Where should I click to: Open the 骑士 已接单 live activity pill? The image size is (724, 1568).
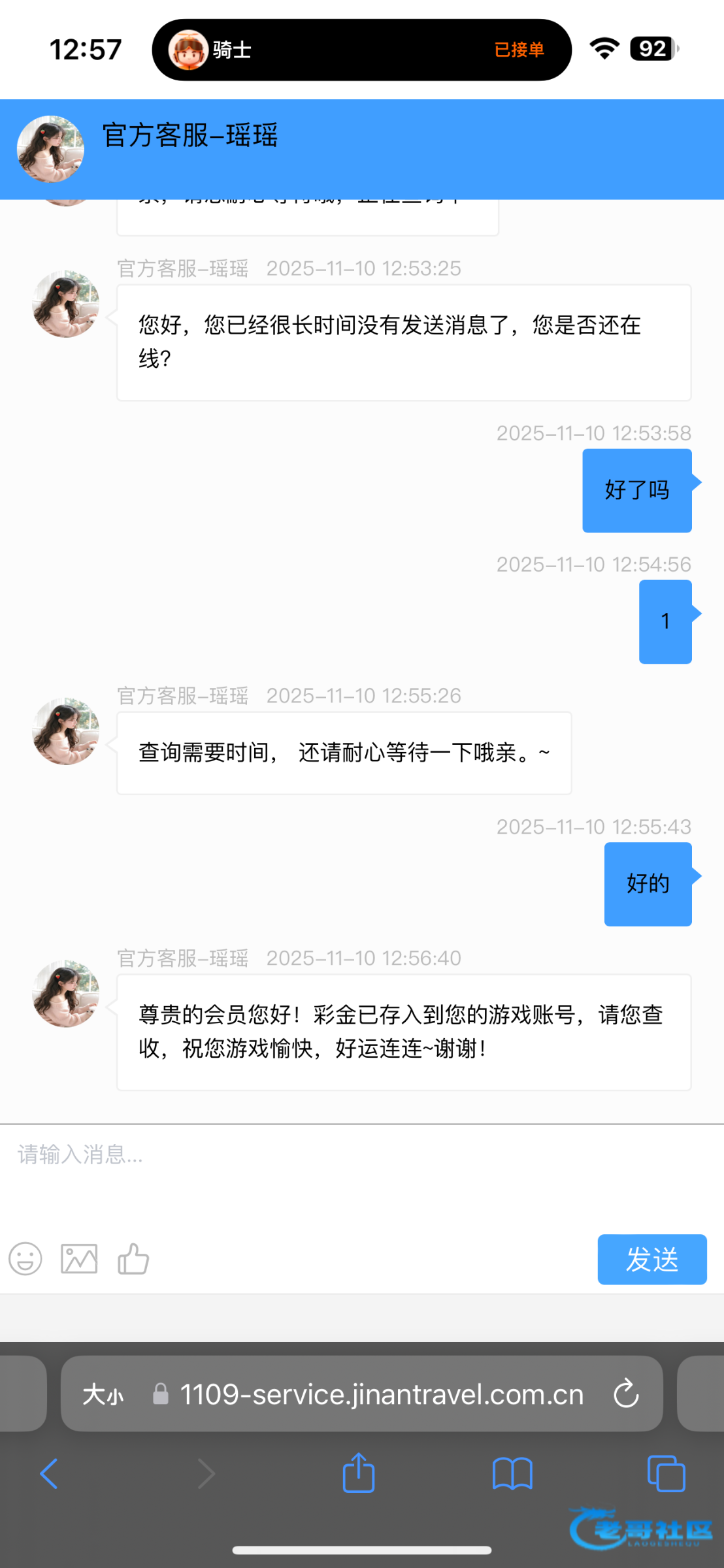coord(361,50)
